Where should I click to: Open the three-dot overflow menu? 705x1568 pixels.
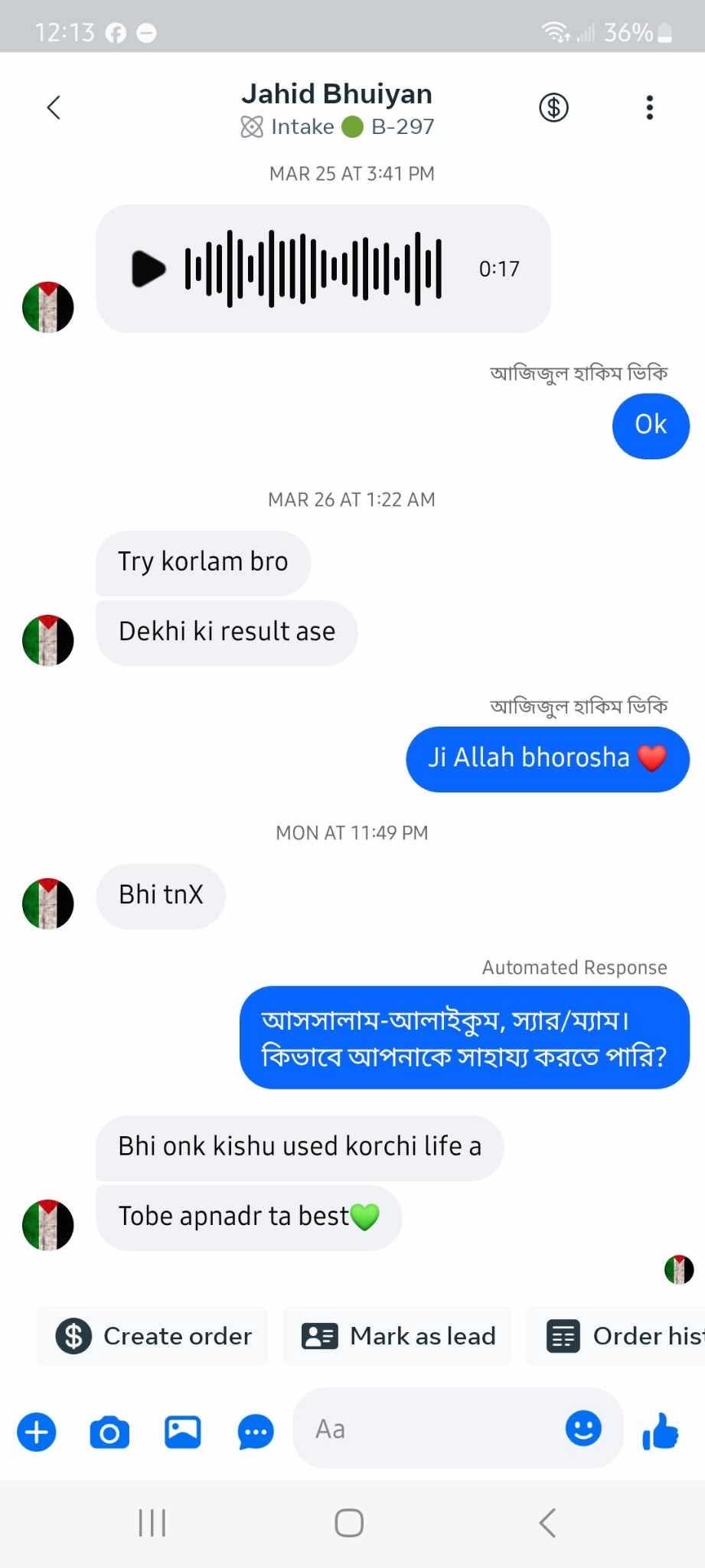[649, 107]
